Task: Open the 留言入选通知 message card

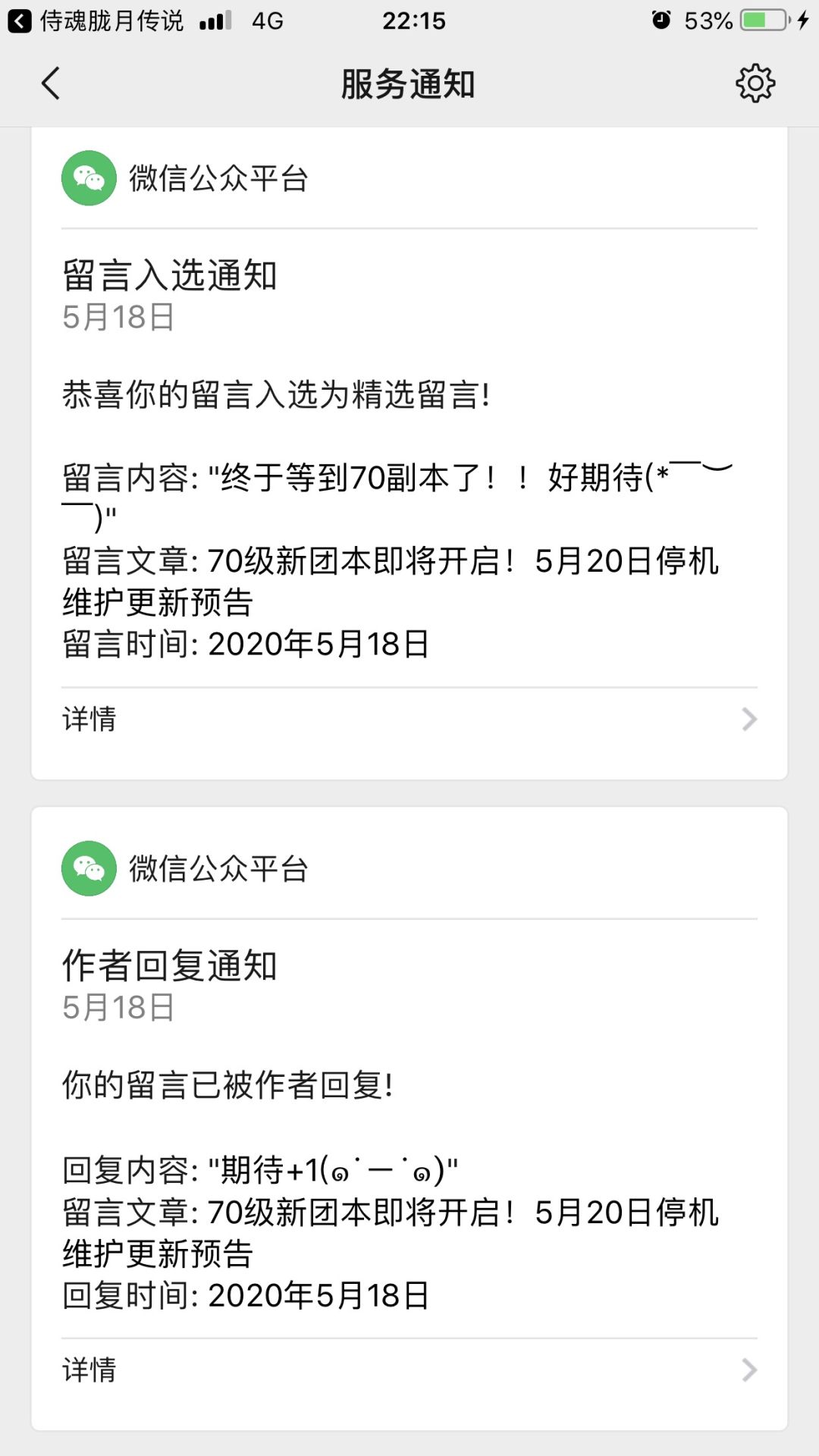Action: 409,453
